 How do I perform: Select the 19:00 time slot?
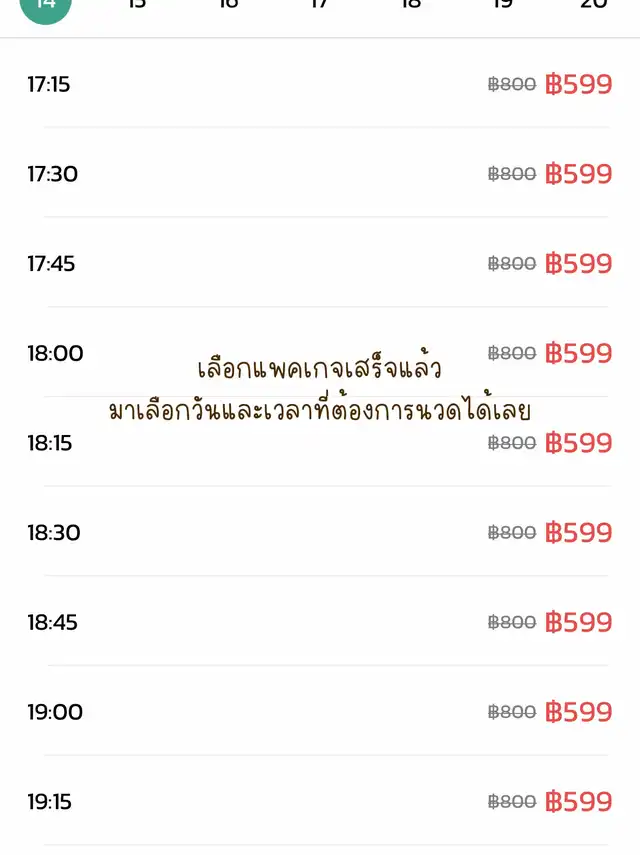55,712
